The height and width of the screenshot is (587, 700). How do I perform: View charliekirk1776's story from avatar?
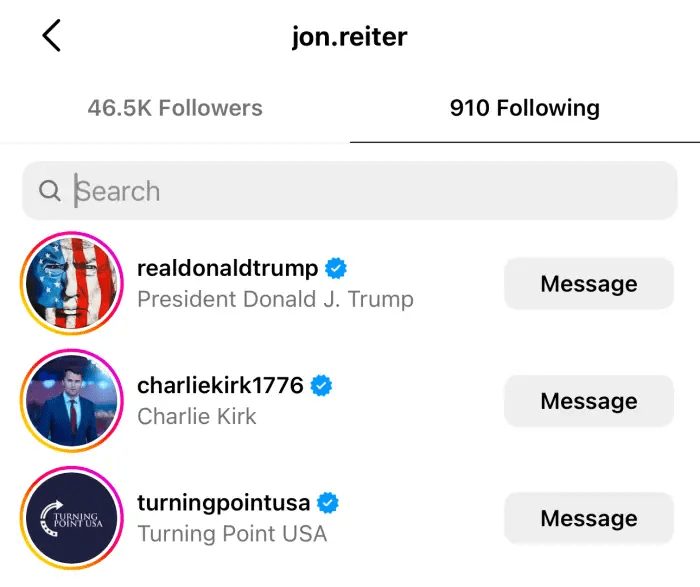pyautogui.click(x=70, y=400)
